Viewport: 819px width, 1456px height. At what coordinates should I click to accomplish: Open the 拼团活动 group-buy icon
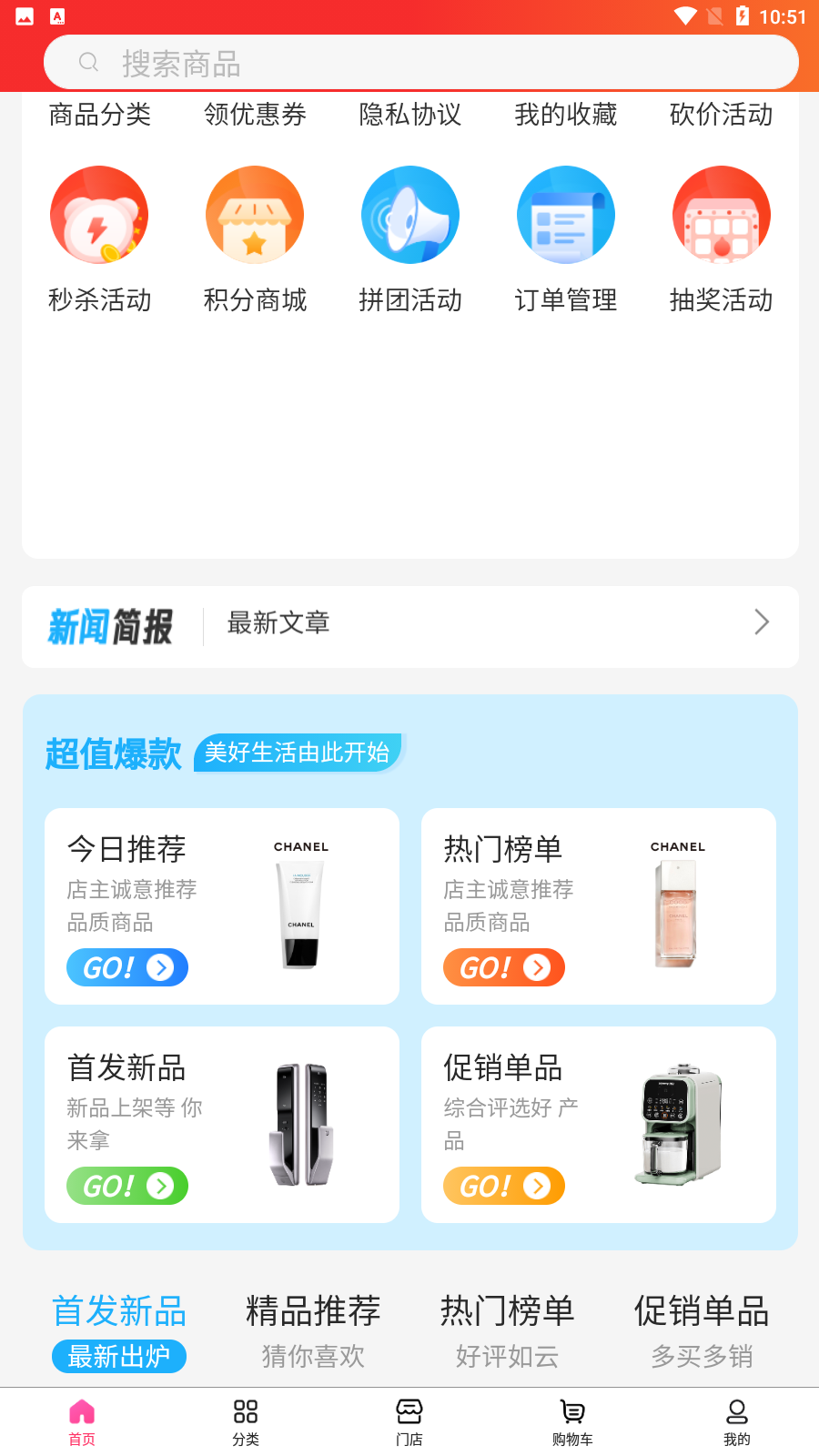pos(410,215)
